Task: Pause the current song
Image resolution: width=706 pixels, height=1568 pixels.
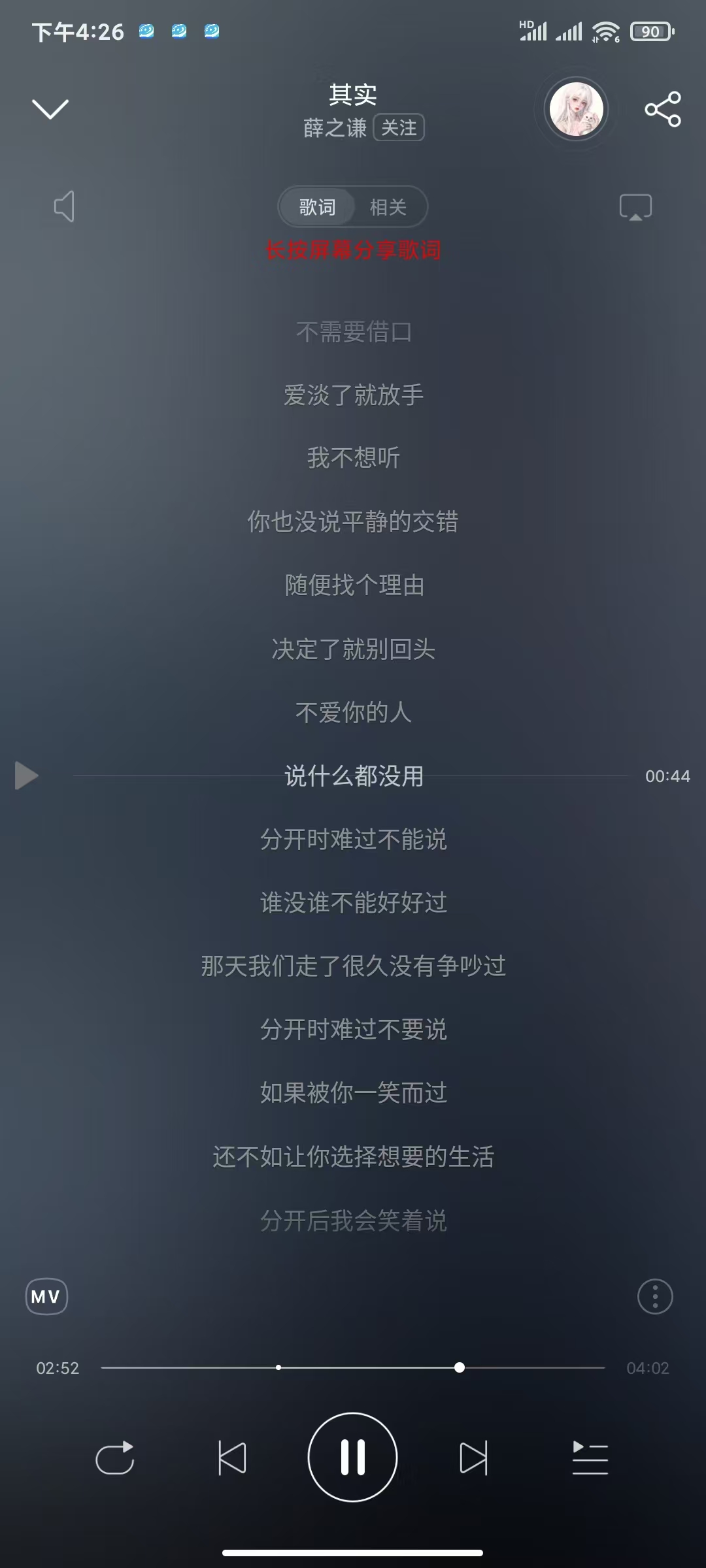Action: [353, 1458]
